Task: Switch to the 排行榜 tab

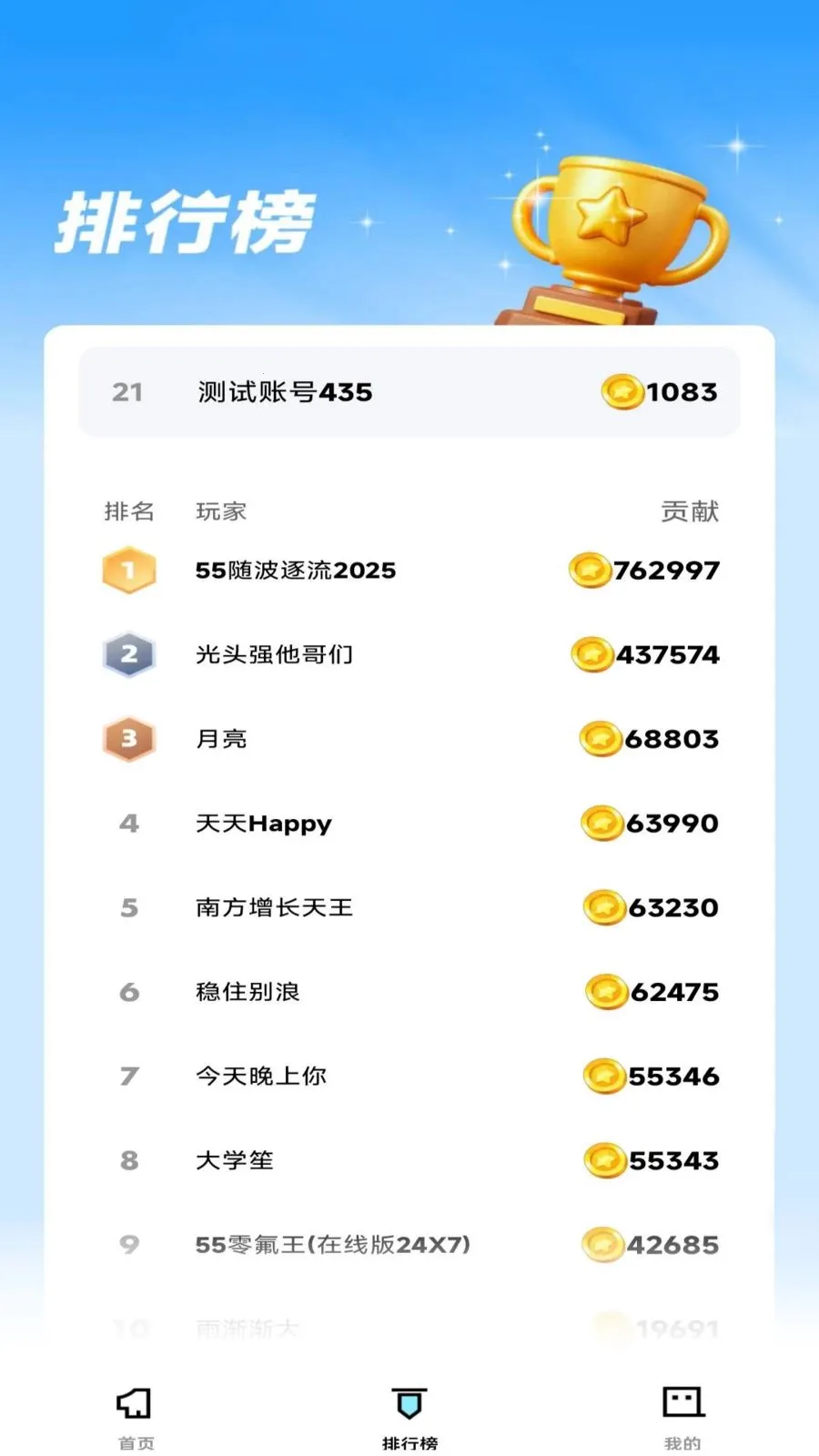Action: 409,1443
